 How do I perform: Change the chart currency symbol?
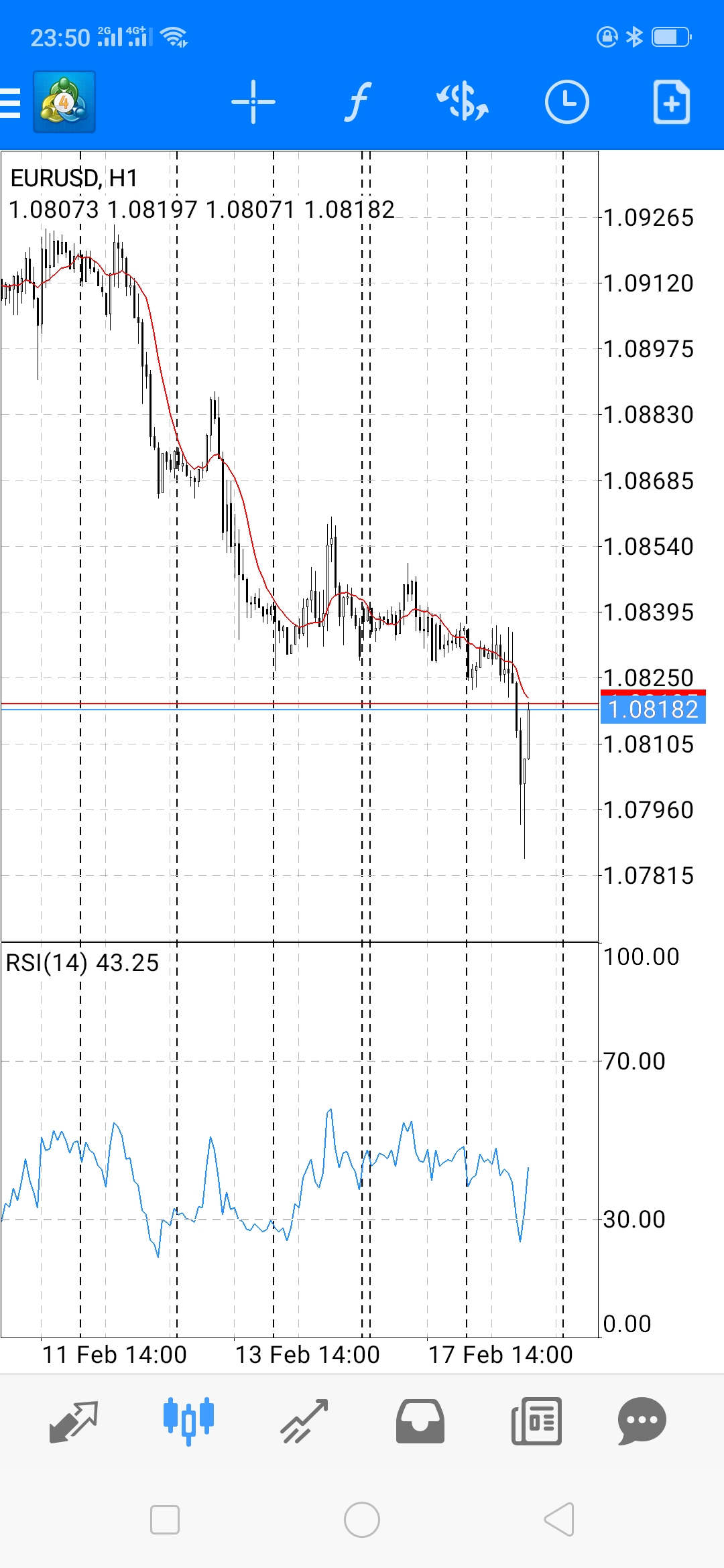point(463,102)
